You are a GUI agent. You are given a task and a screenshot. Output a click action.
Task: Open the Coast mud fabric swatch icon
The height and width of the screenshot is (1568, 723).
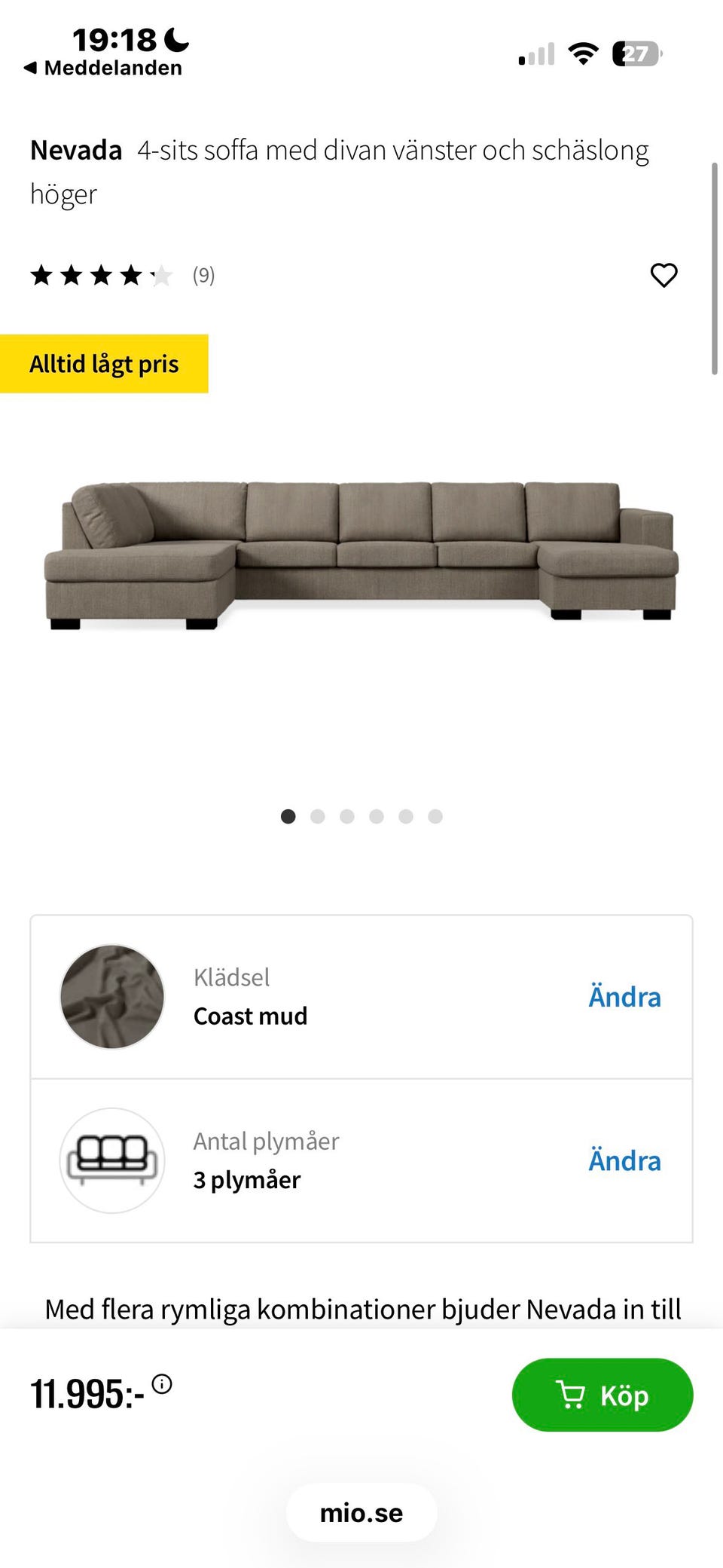[x=111, y=996]
